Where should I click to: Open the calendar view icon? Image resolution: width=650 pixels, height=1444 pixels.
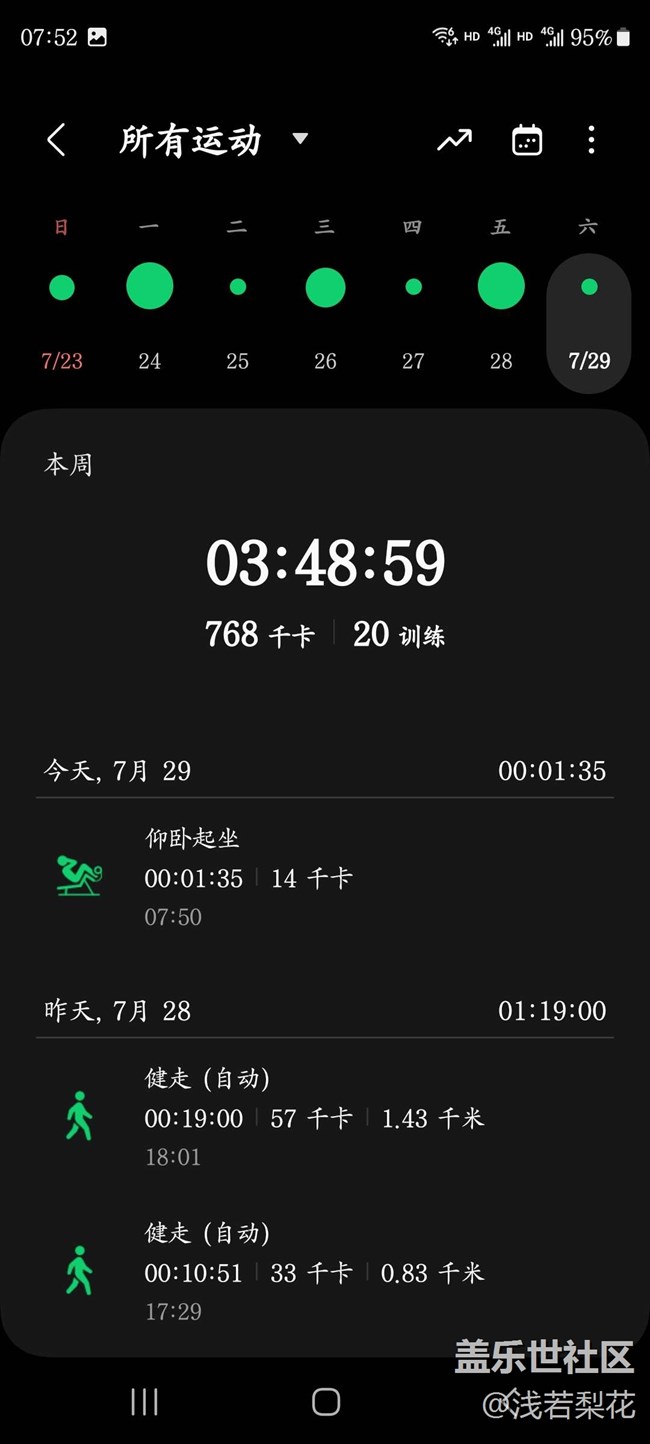(x=527, y=140)
